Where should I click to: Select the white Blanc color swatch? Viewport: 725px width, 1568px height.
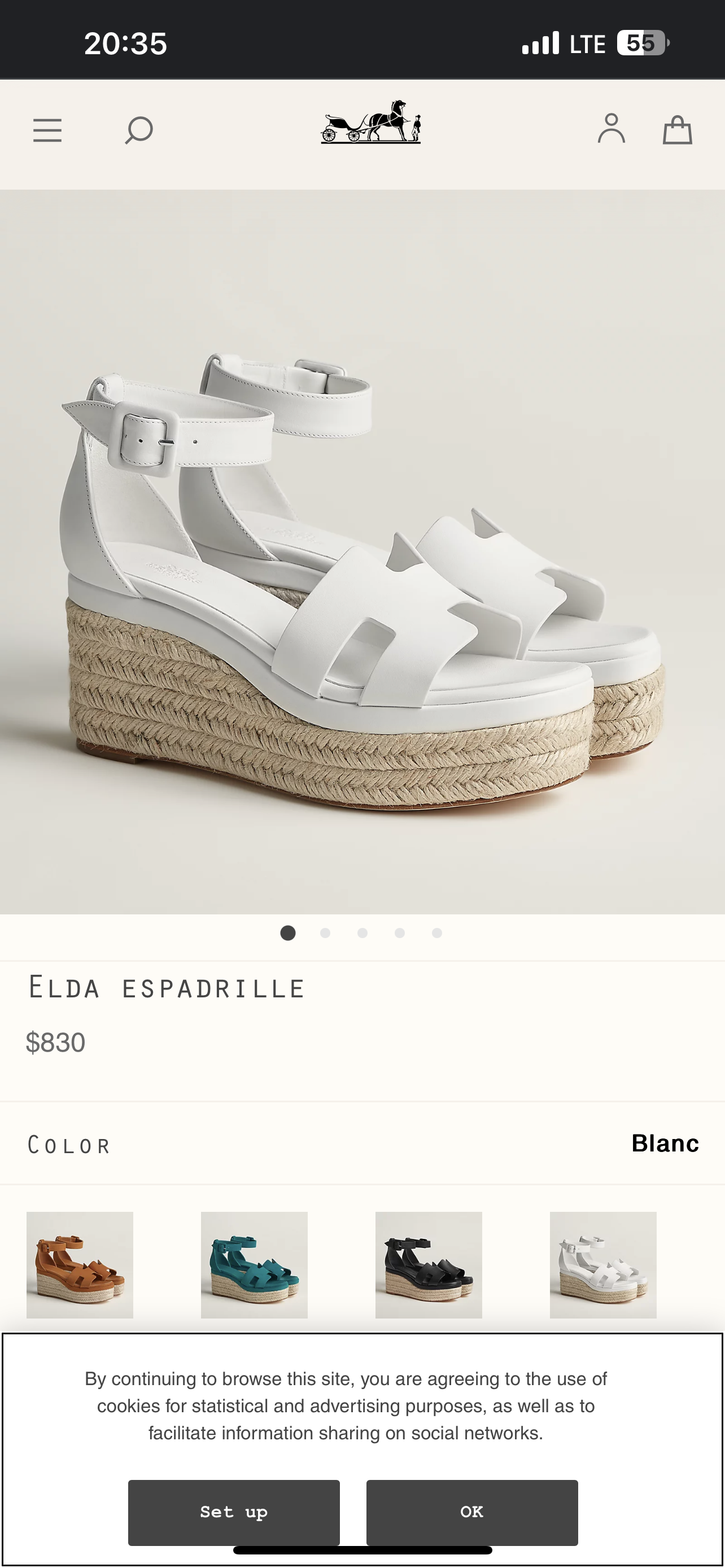pyautogui.click(x=602, y=1265)
